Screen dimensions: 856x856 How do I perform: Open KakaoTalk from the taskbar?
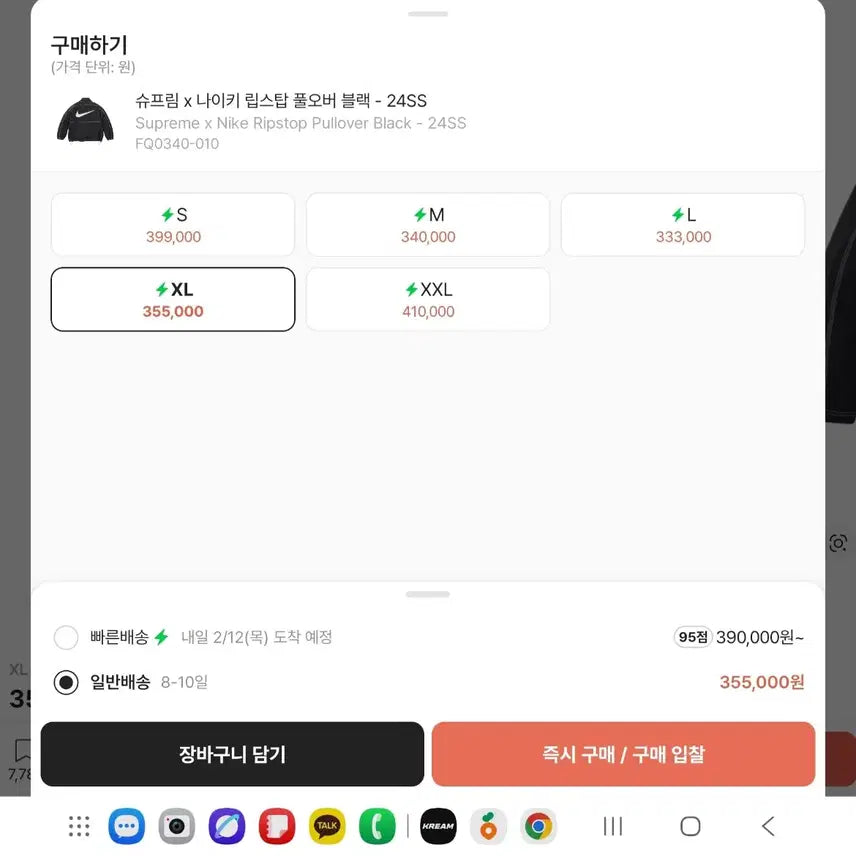[327, 826]
